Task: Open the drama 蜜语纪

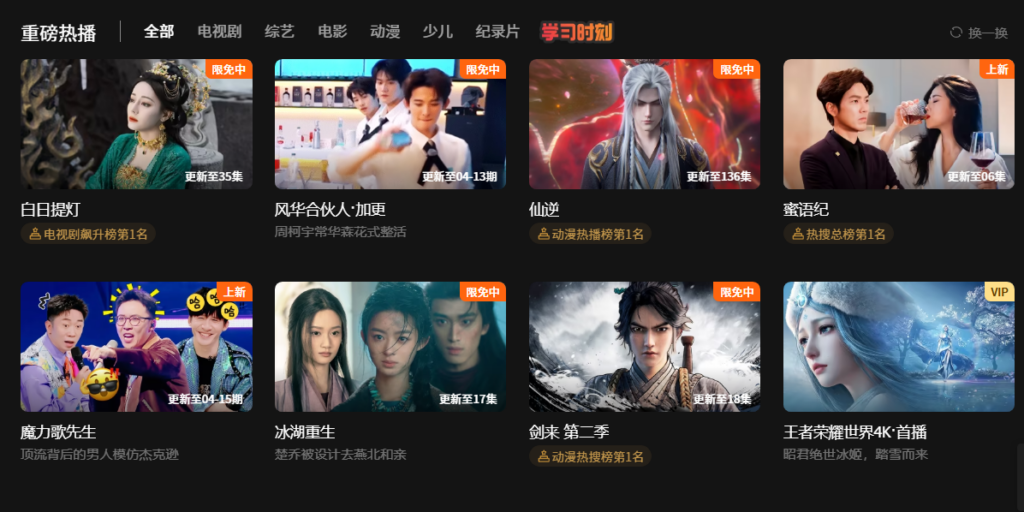Action: click(x=898, y=124)
